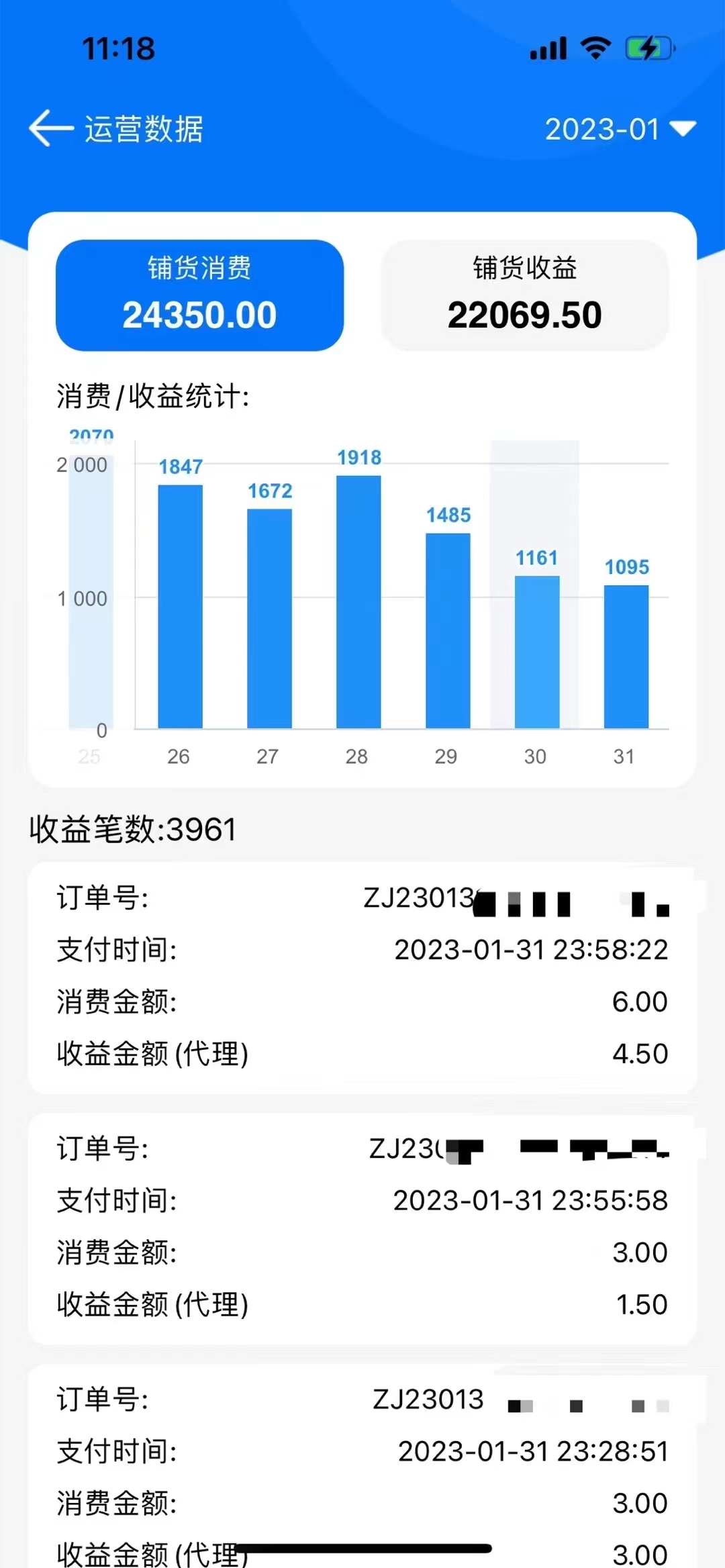Tap the 1485 bar for day 29

(x=448, y=631)
